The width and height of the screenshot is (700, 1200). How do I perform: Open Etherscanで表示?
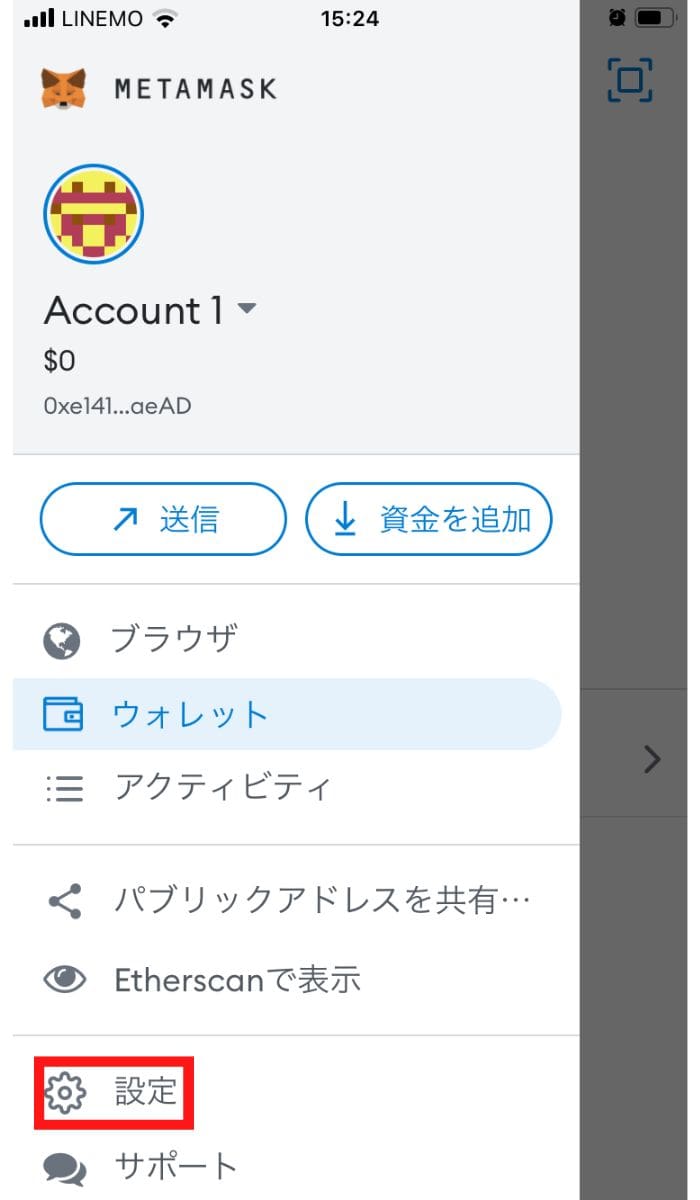(237, 979)
